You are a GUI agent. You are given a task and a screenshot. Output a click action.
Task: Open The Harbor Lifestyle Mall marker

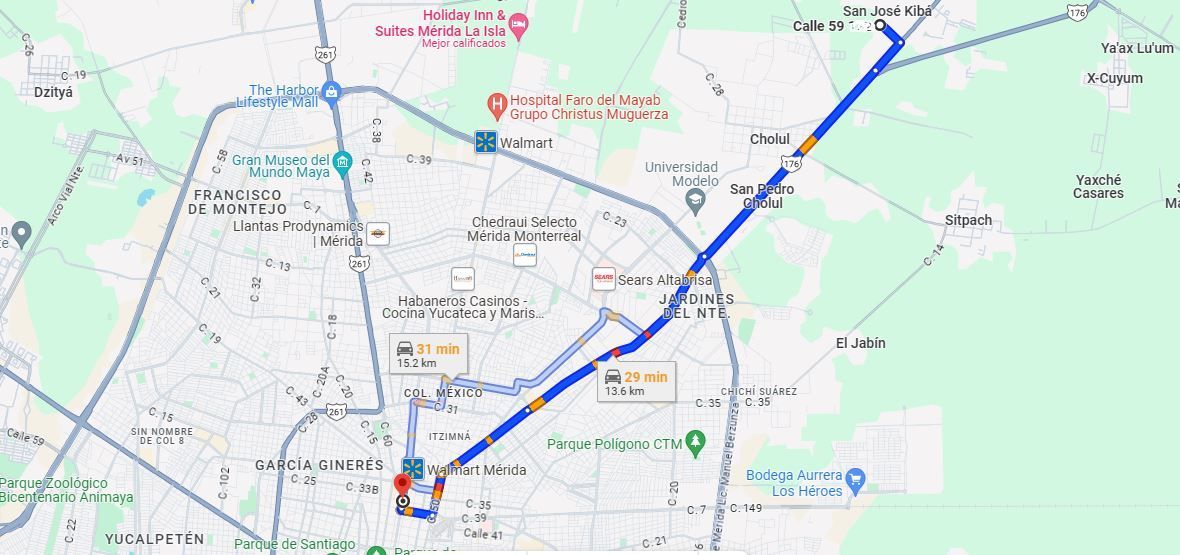[330, 94]
